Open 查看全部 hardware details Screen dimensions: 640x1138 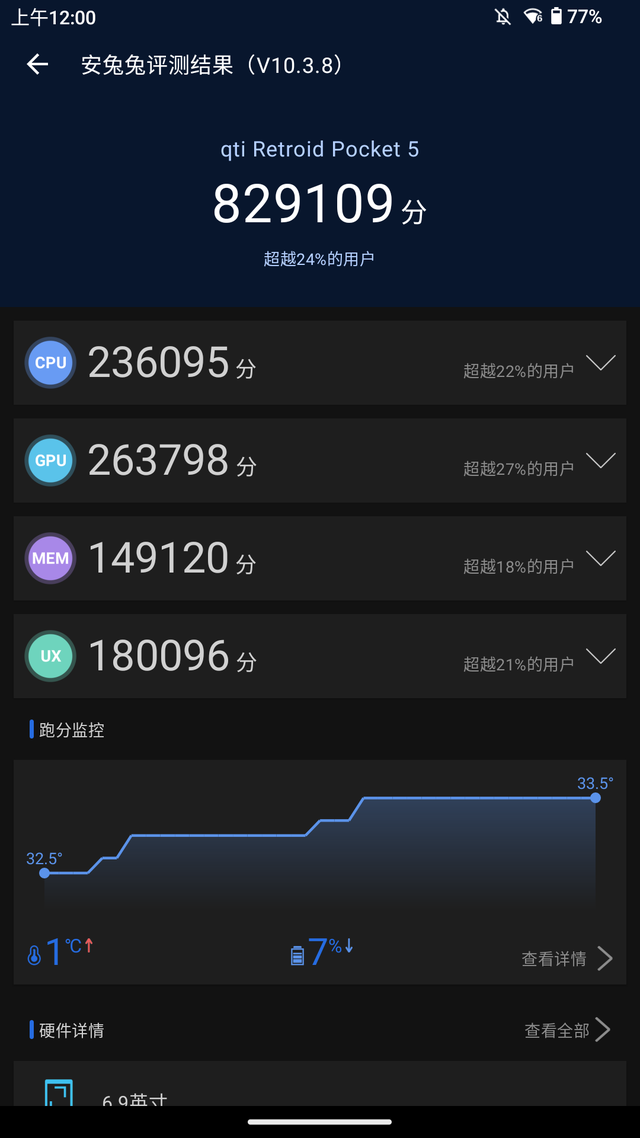567,1030
